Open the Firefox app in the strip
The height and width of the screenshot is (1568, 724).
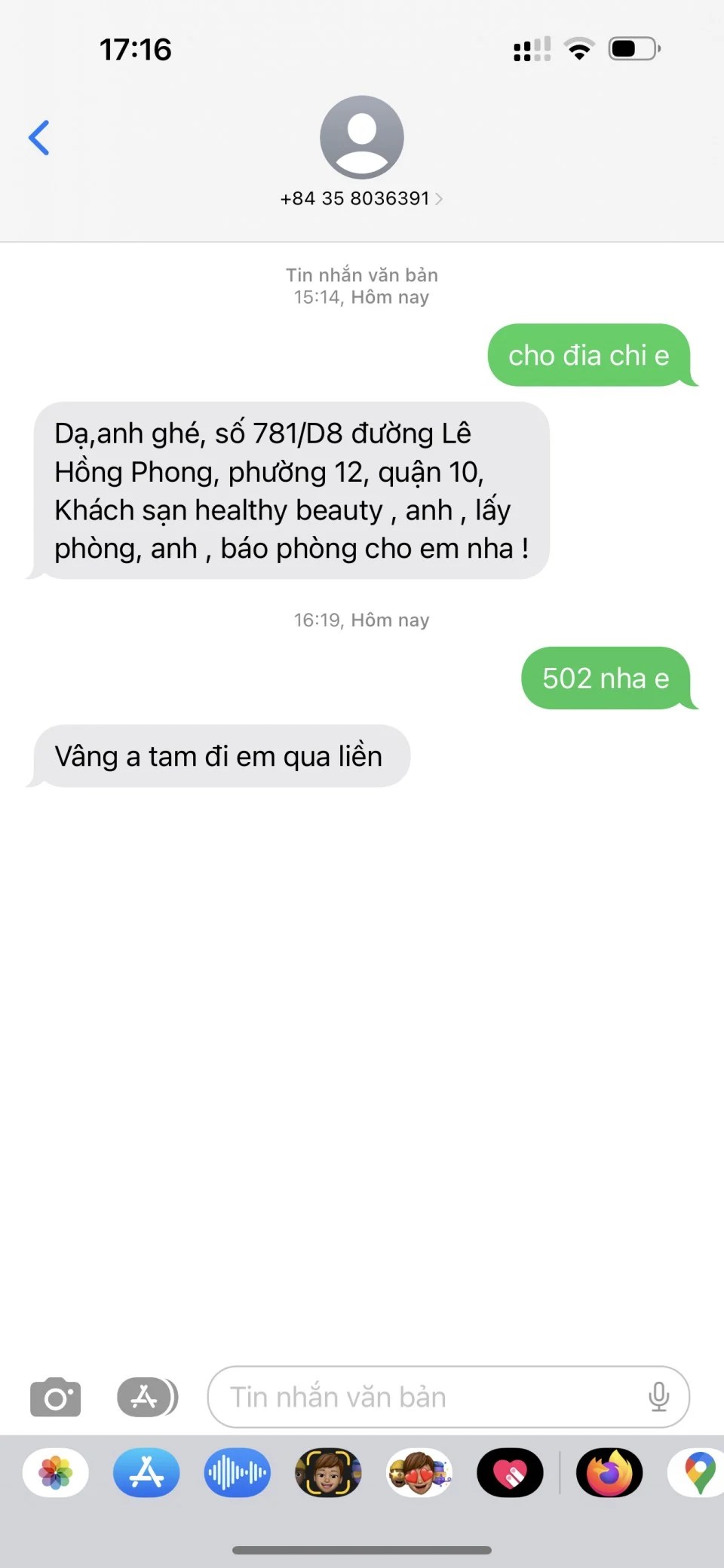pyautogui.click(x=609, y=1472)
